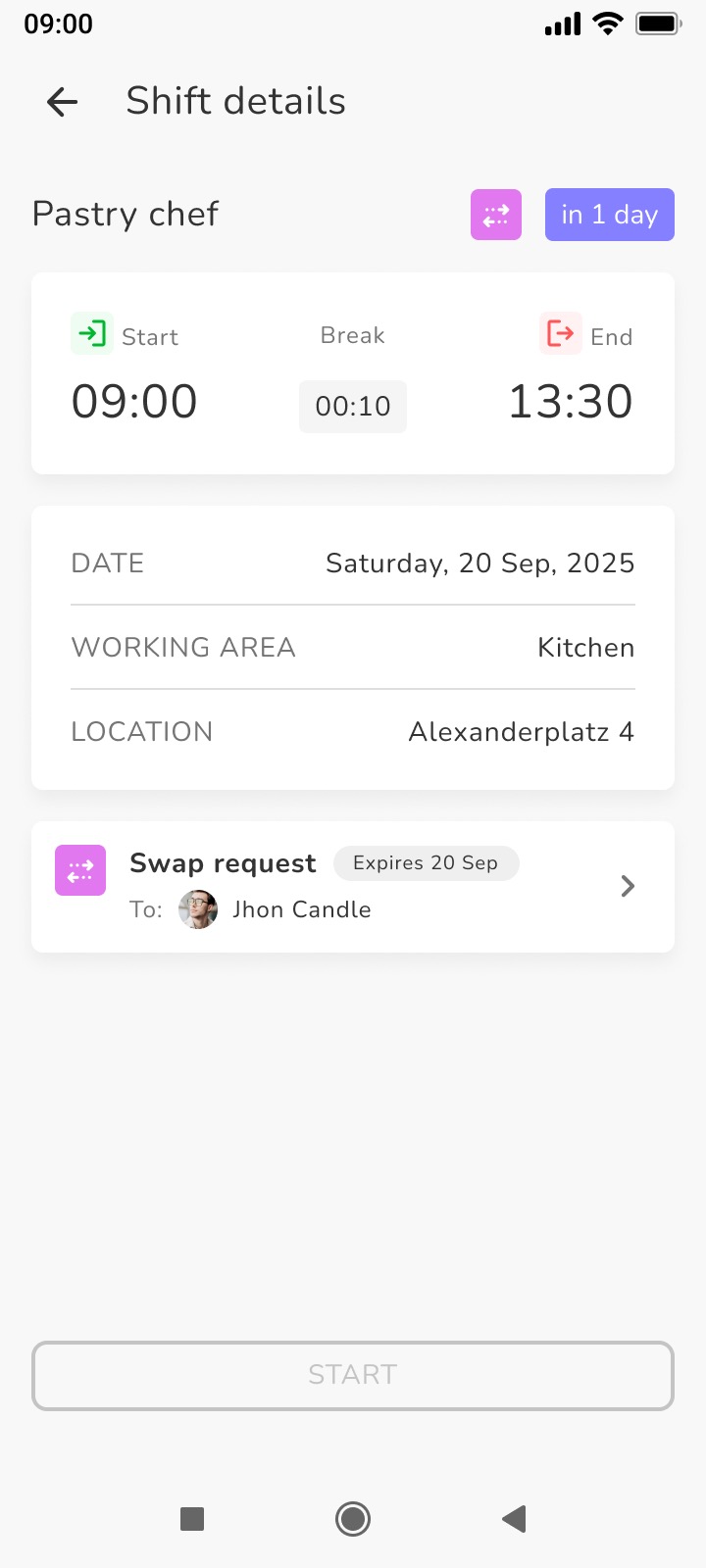The height and width of the screenshot is (1568, 706).
Task: Open recent apps with the square button
Action: (192, 1519)
